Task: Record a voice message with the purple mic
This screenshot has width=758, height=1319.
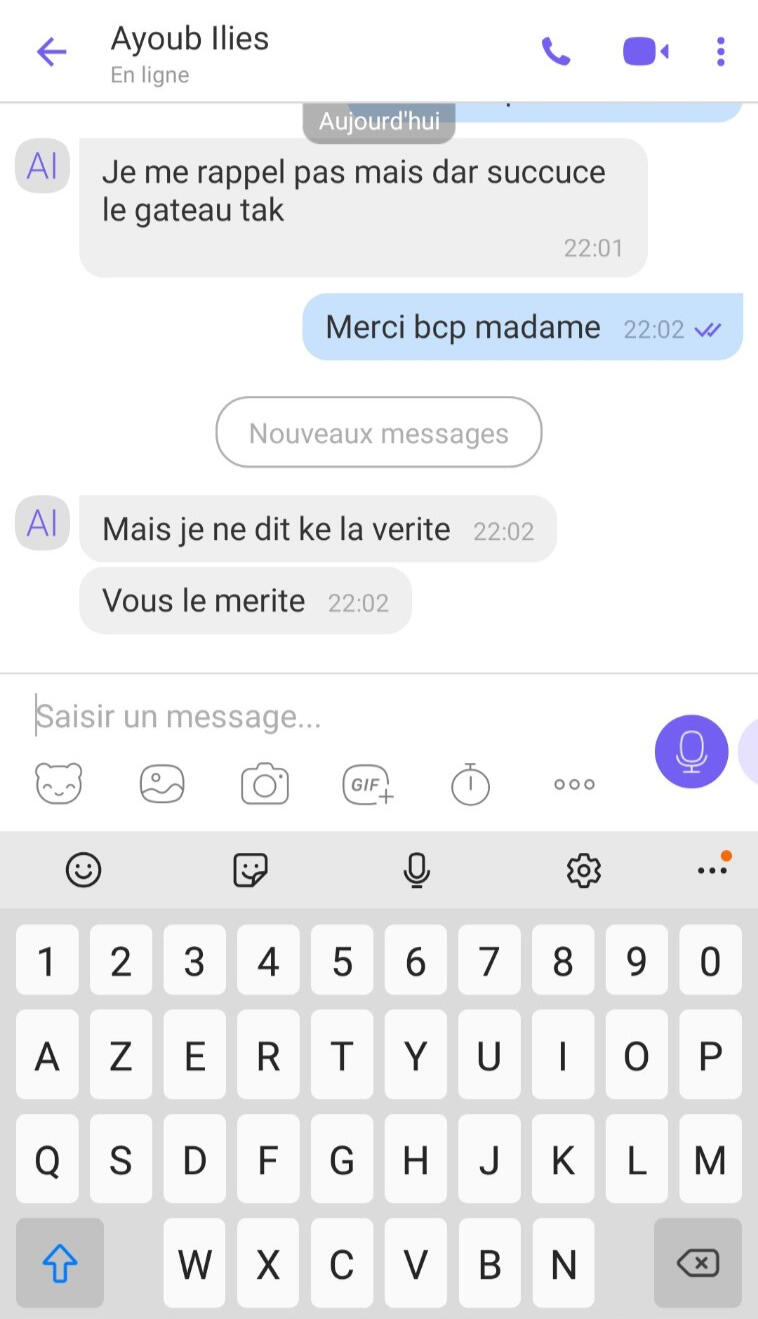Action: coord(691,751)
